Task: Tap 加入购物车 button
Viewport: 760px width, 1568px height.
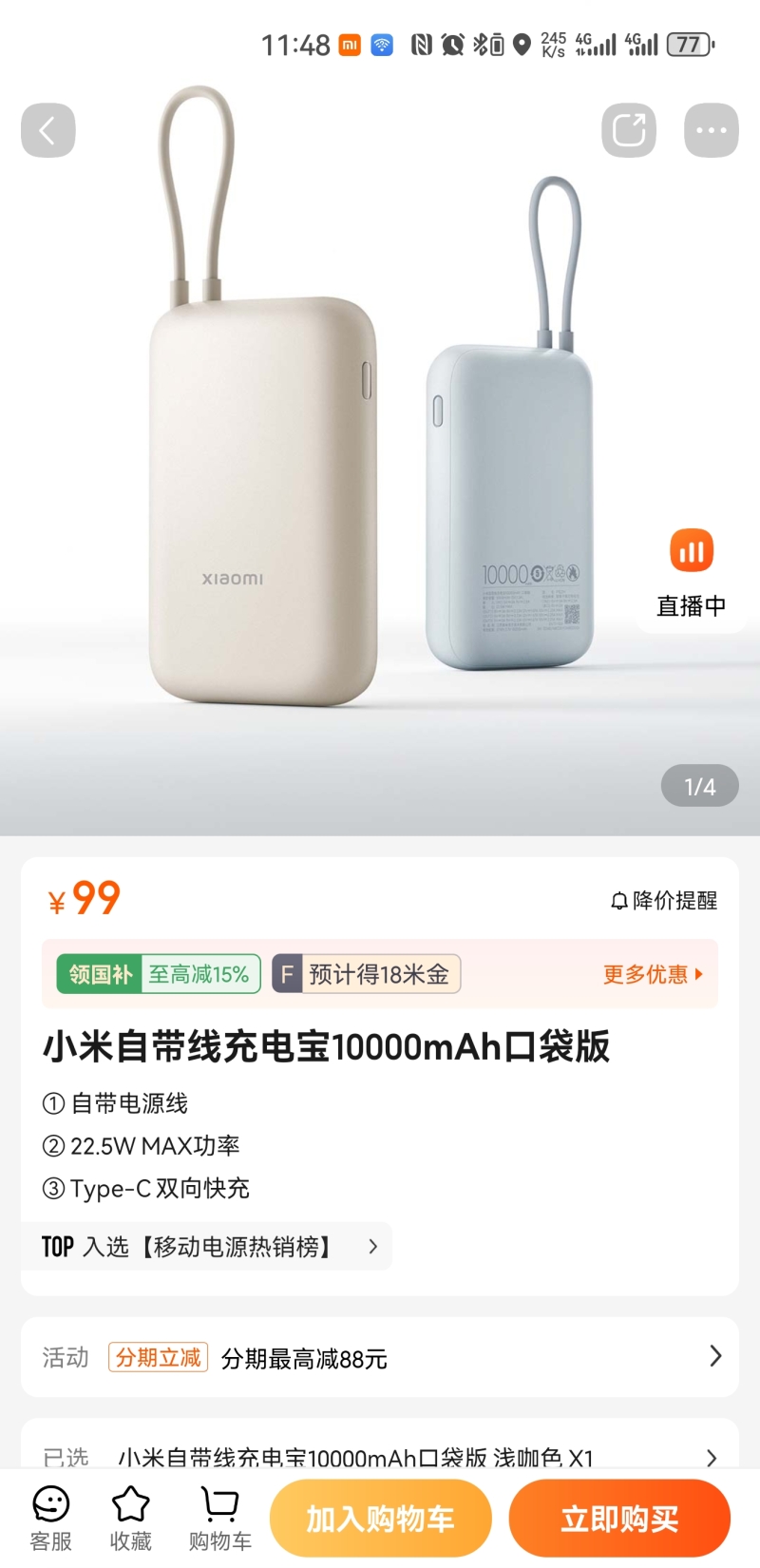Action: pyautogui.click(x=380, y=1519)
